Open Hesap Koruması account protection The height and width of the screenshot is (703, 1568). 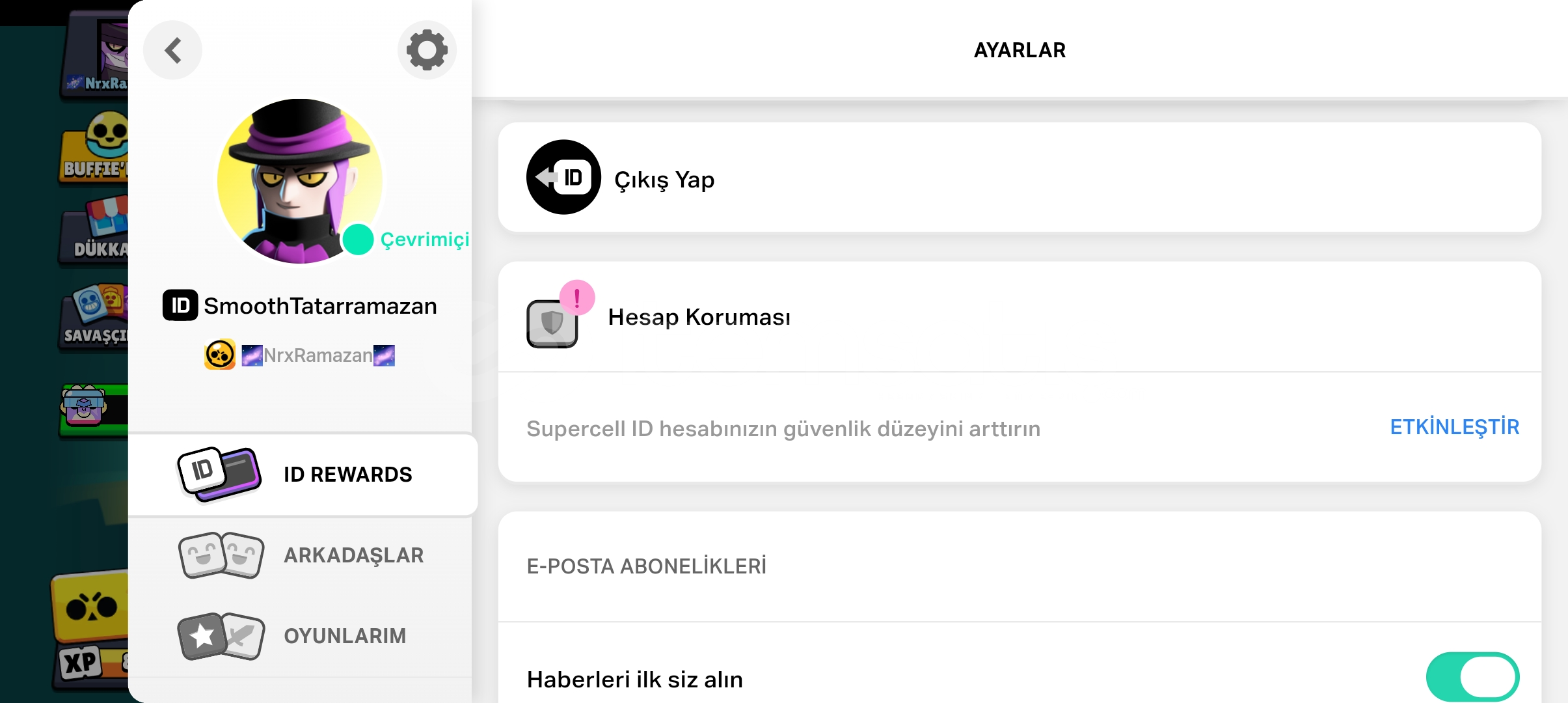pyautogui.click(x=699, y=317)
